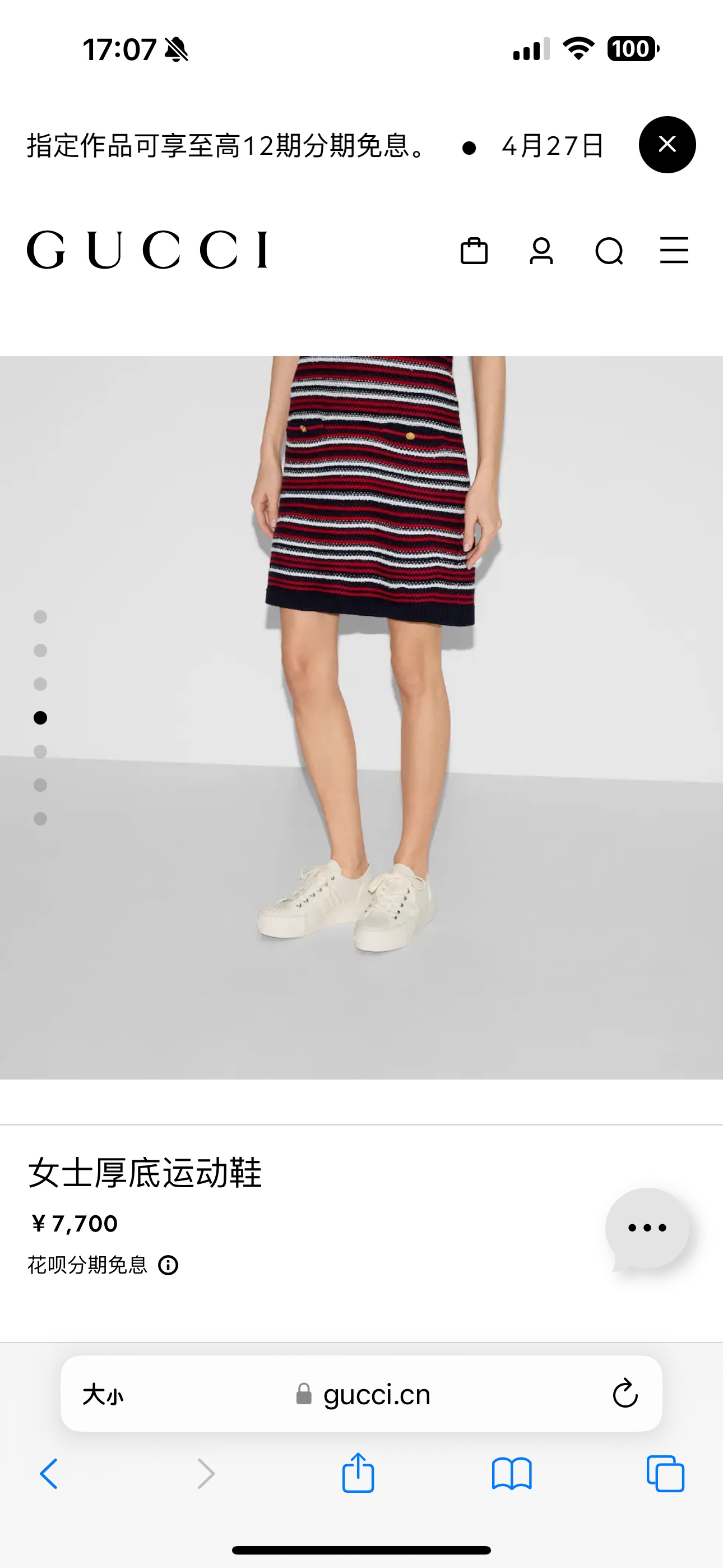Go back to the previous page
Screen dimensions: 723x1568
(x=49, y=1474)
